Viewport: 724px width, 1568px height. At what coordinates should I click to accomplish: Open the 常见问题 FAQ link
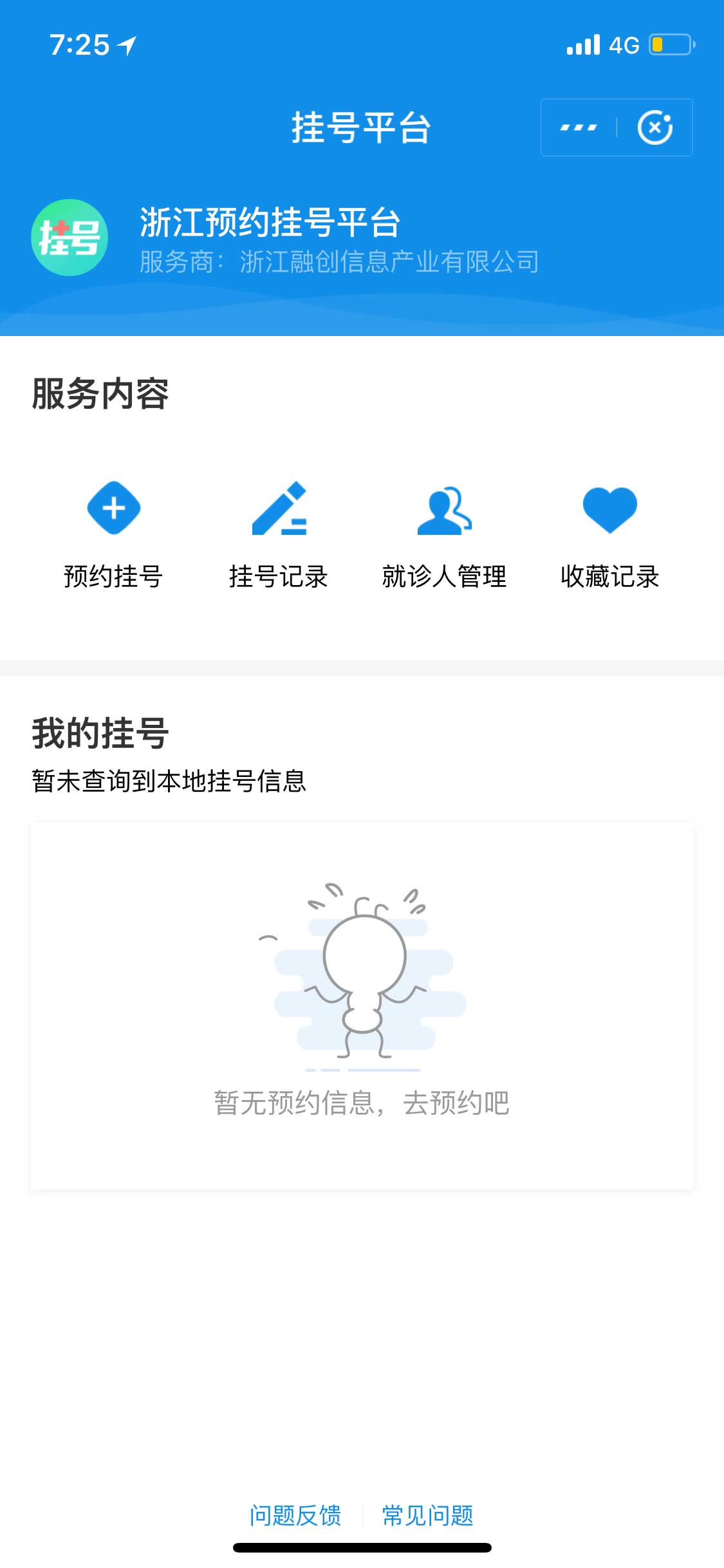[428, 1515]
